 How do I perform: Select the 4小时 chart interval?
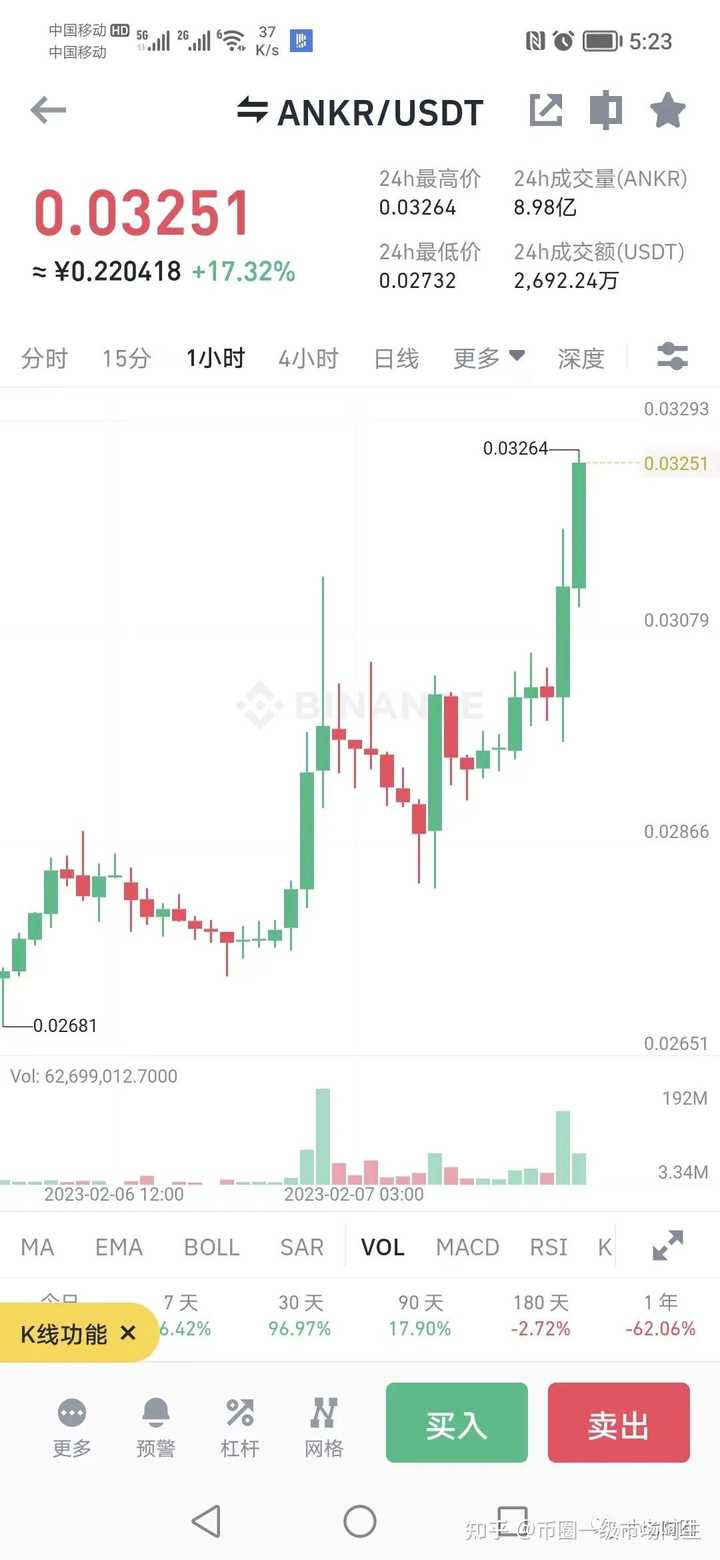click(x=308, y=358)
